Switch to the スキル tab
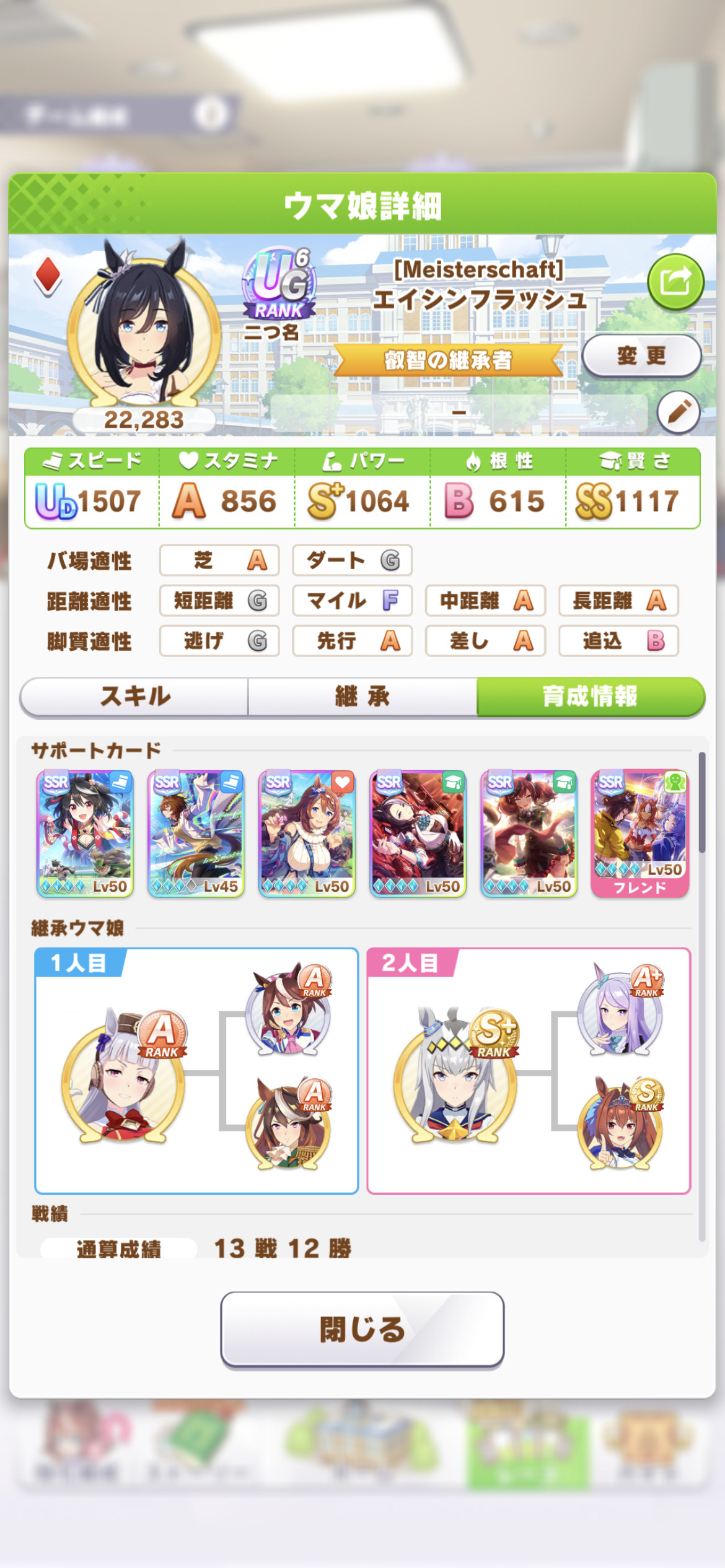725x1568 pixels. (134, 697)
